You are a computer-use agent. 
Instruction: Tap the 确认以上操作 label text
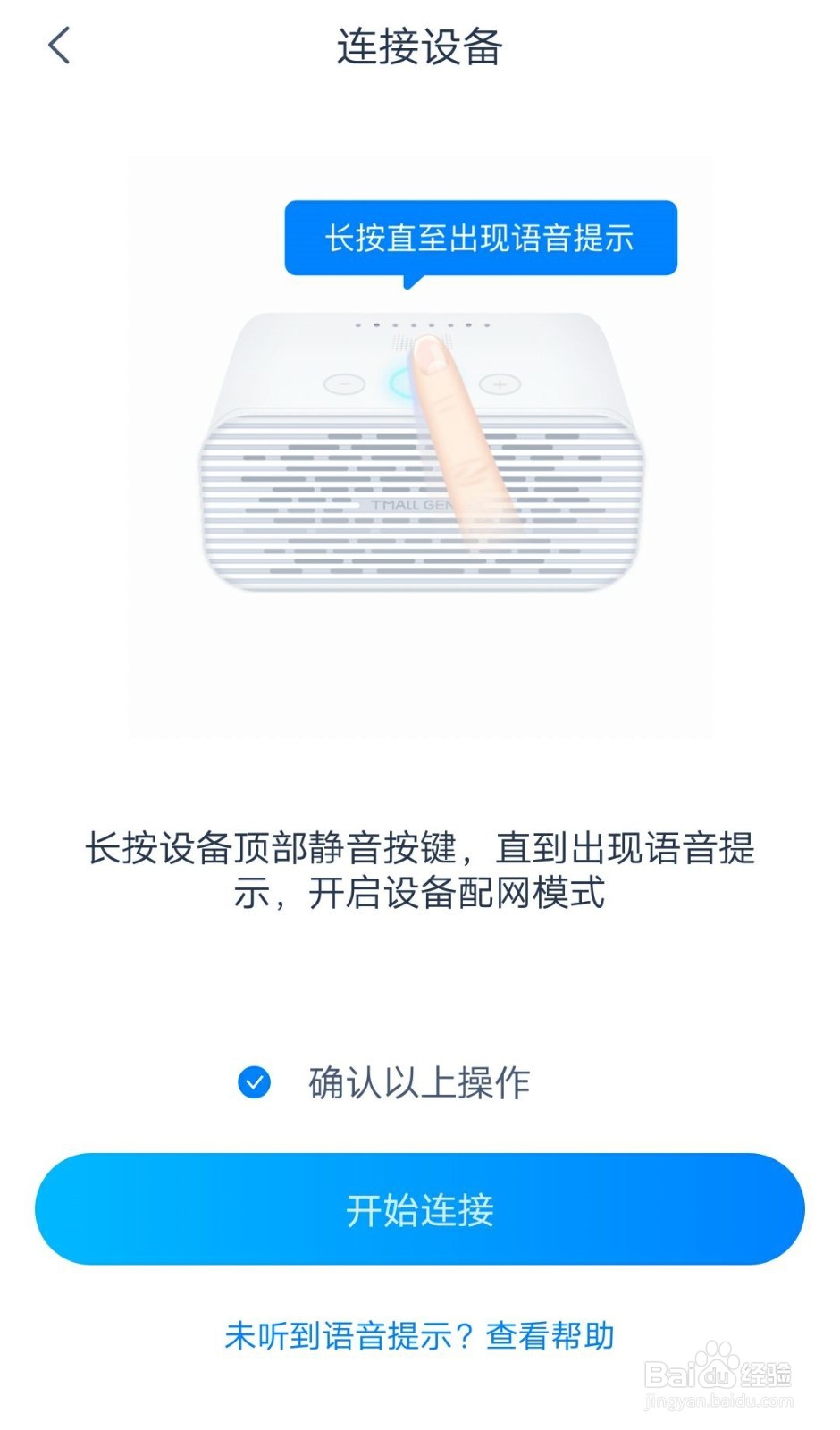point(416,1082)
